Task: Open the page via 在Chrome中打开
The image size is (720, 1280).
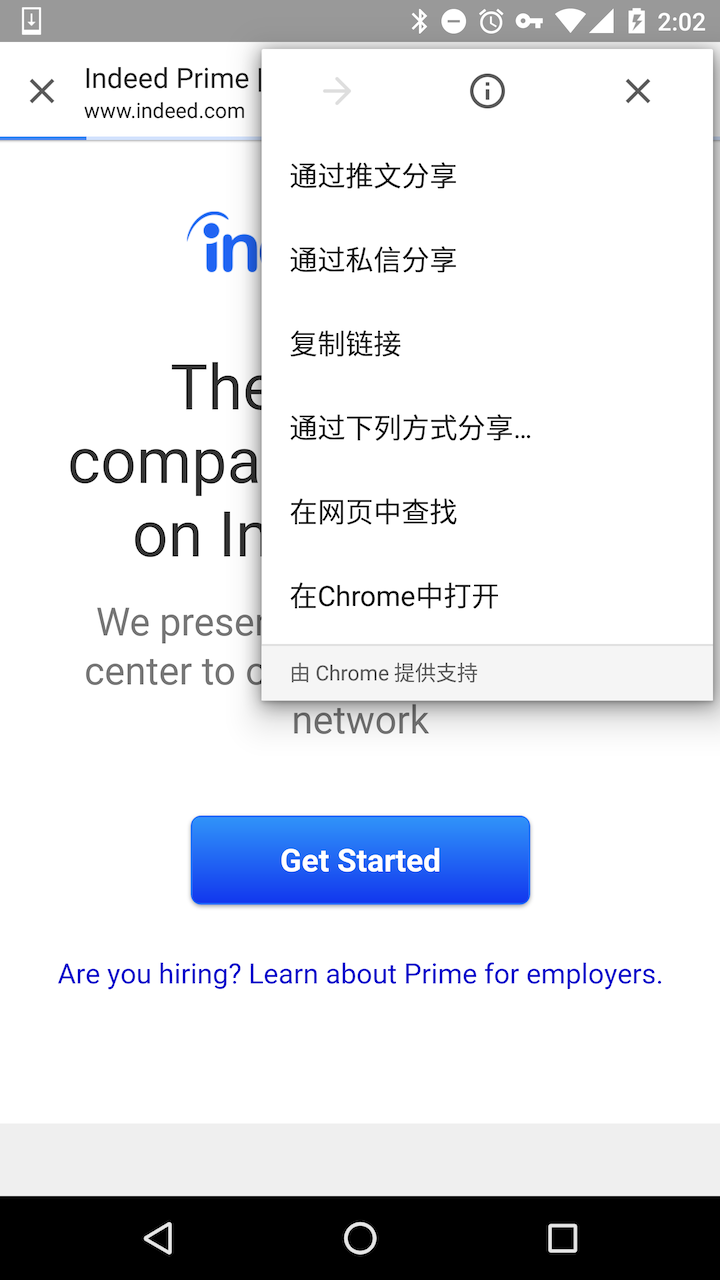Action: 394,596
